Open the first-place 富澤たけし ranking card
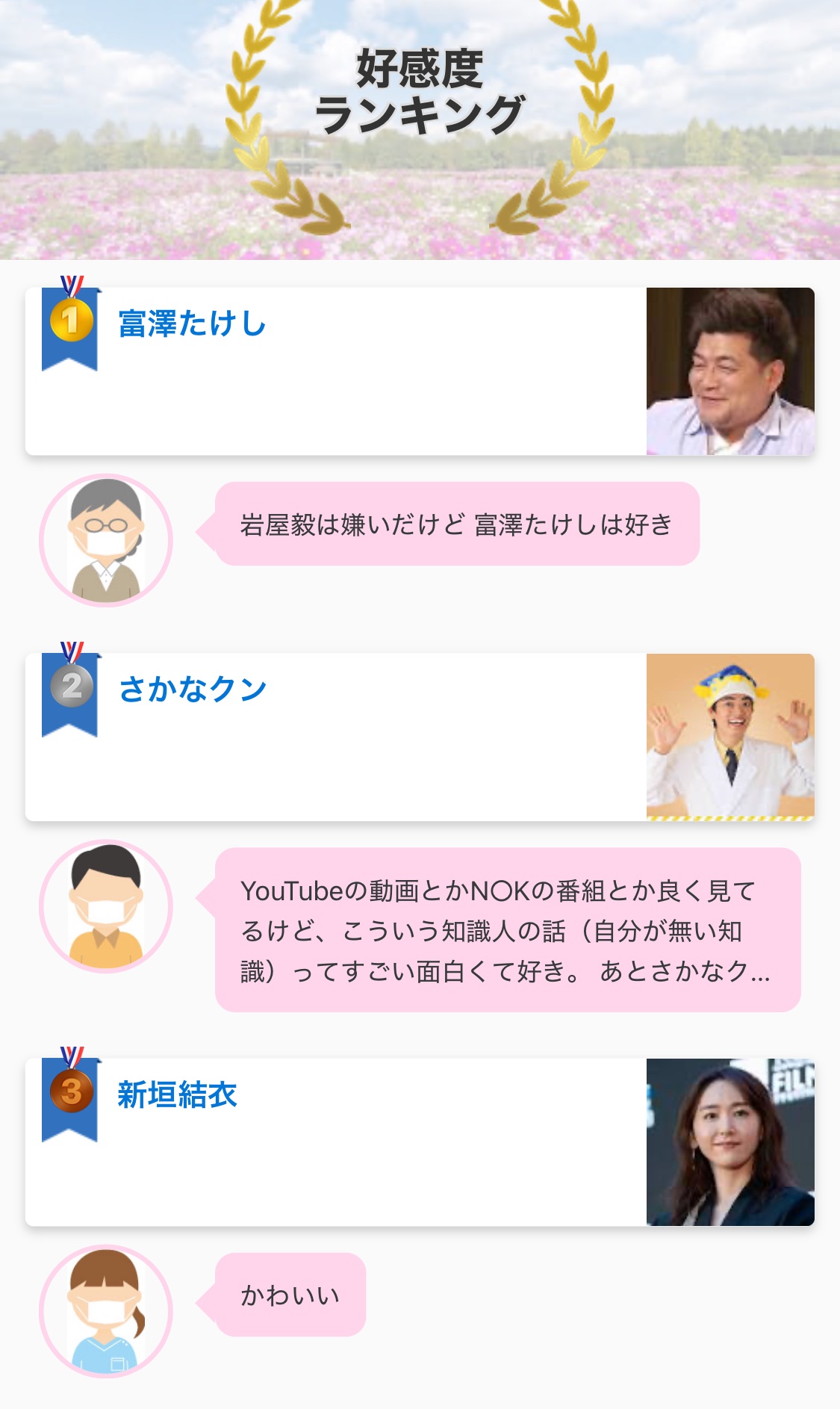 pos(420,371)
